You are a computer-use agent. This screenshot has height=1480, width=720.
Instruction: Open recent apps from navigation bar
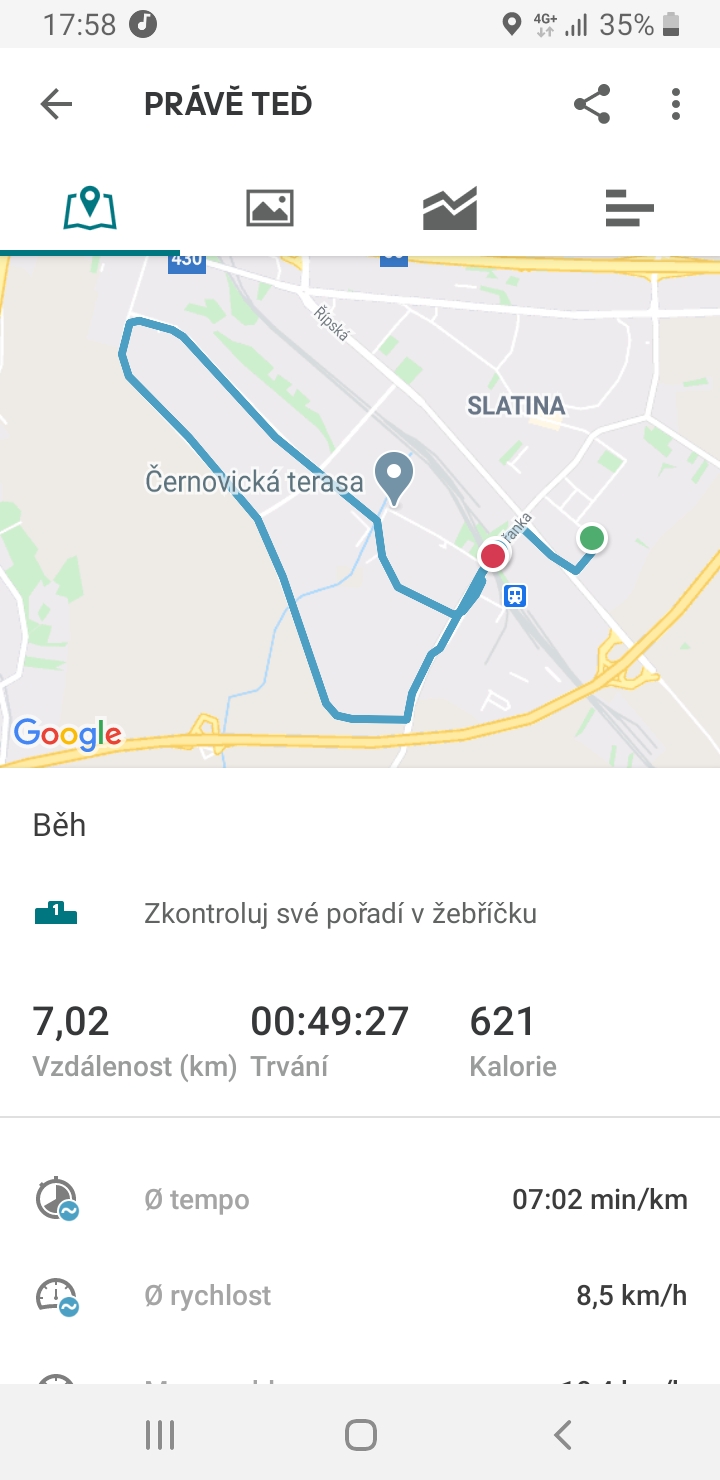[x=160, y=1435]
